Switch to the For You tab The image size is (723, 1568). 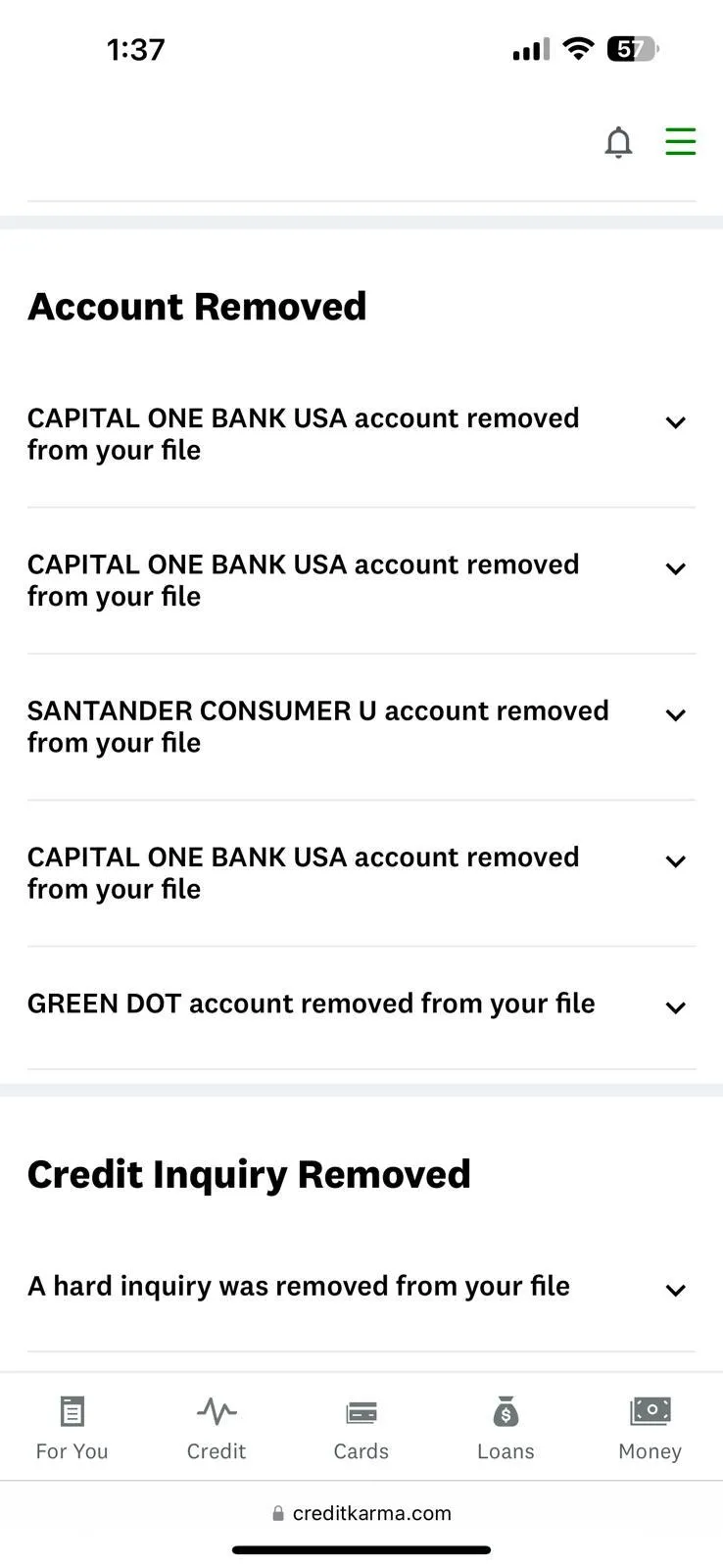coord(72,1429)
